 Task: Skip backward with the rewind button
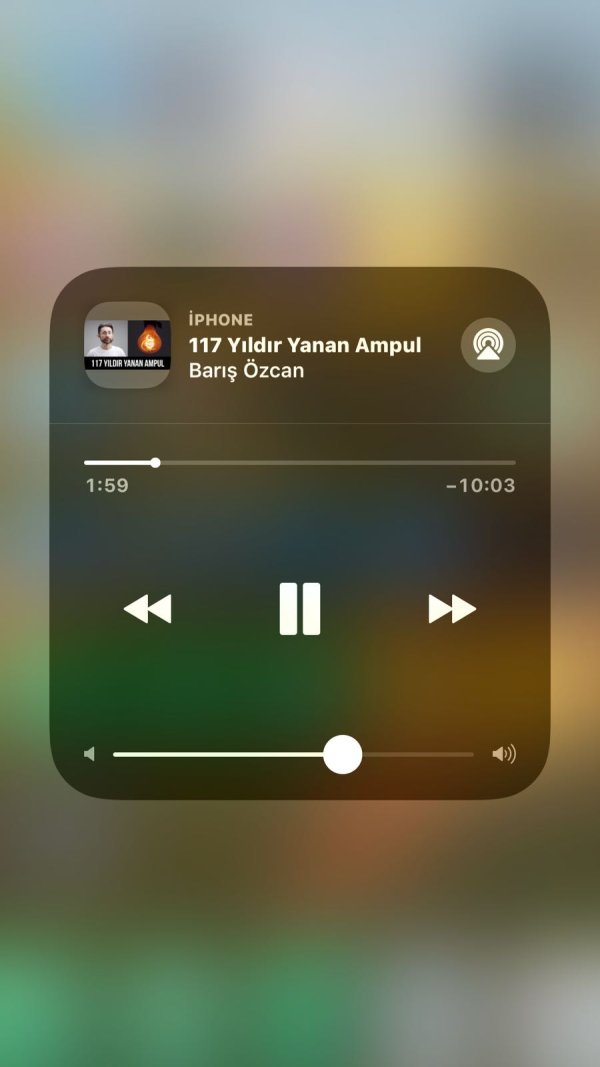click(147, 609)
